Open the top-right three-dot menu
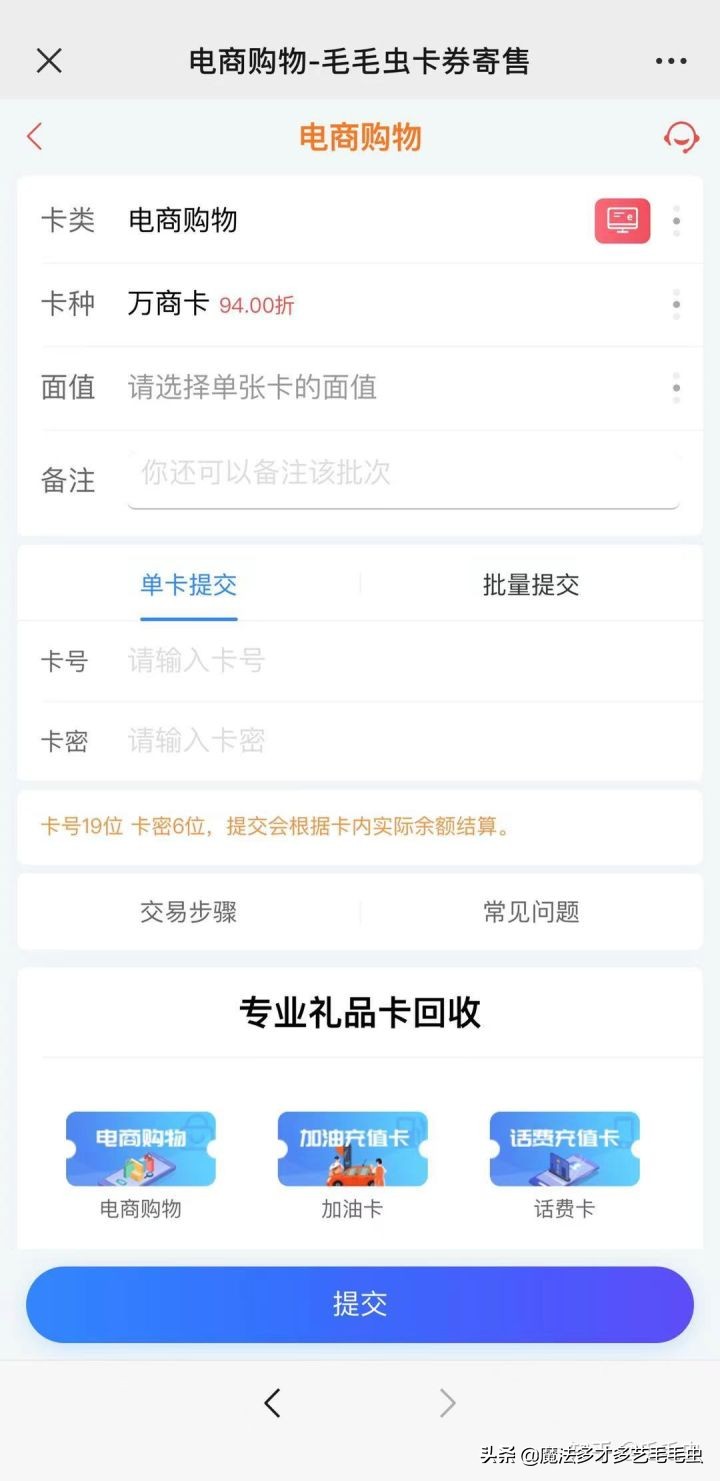This screenshot has width=720, height=1481. tap(670, 60)
